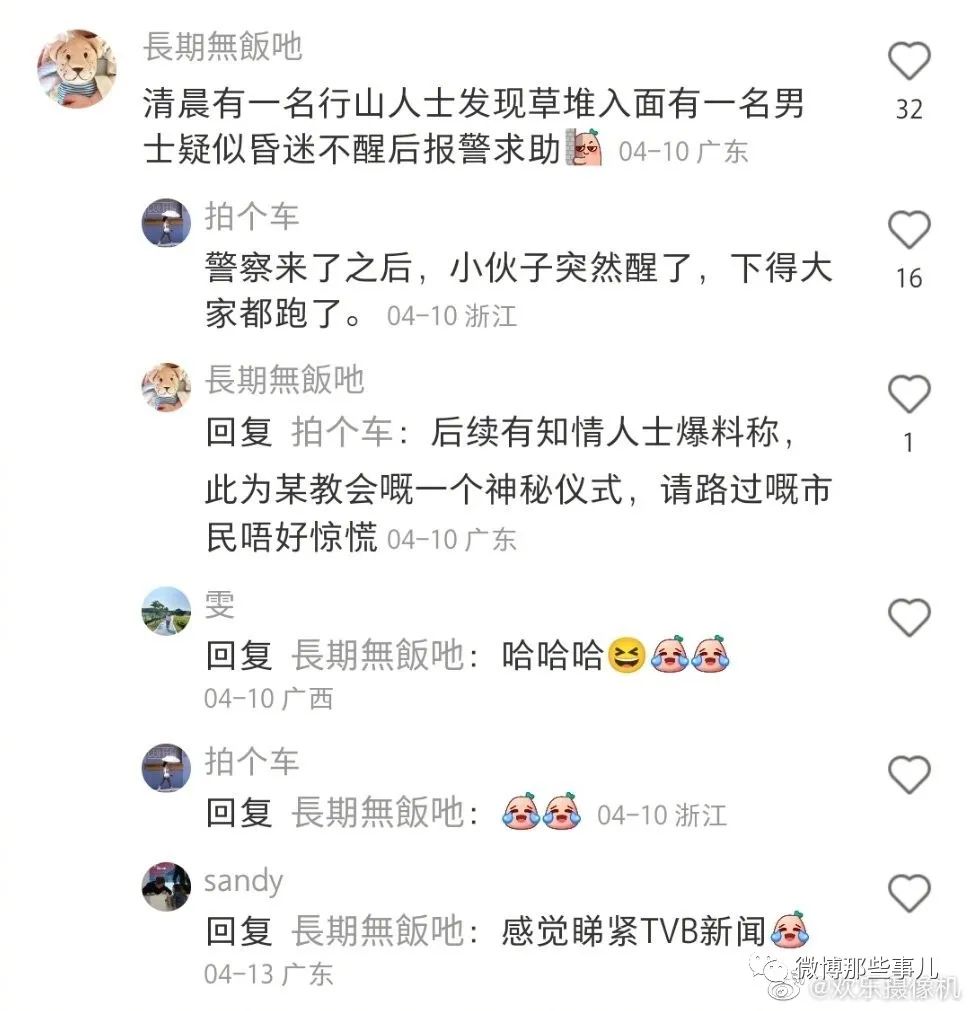970x1011 pixels.
Task: Like 長期無飯吔's reply about 神秘仪式
Action: [909, 395]
